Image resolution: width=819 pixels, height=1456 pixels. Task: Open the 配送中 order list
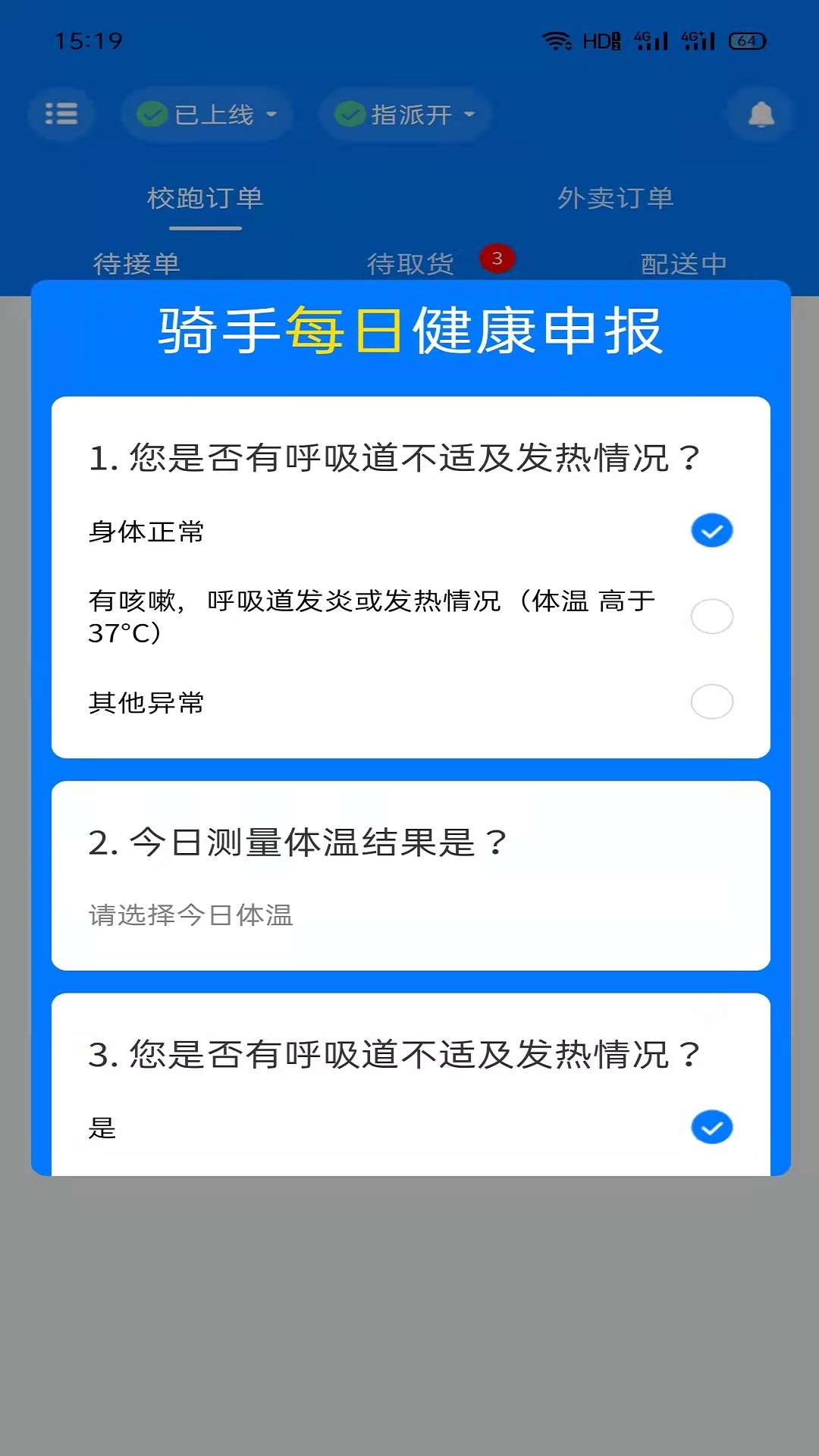684,264
